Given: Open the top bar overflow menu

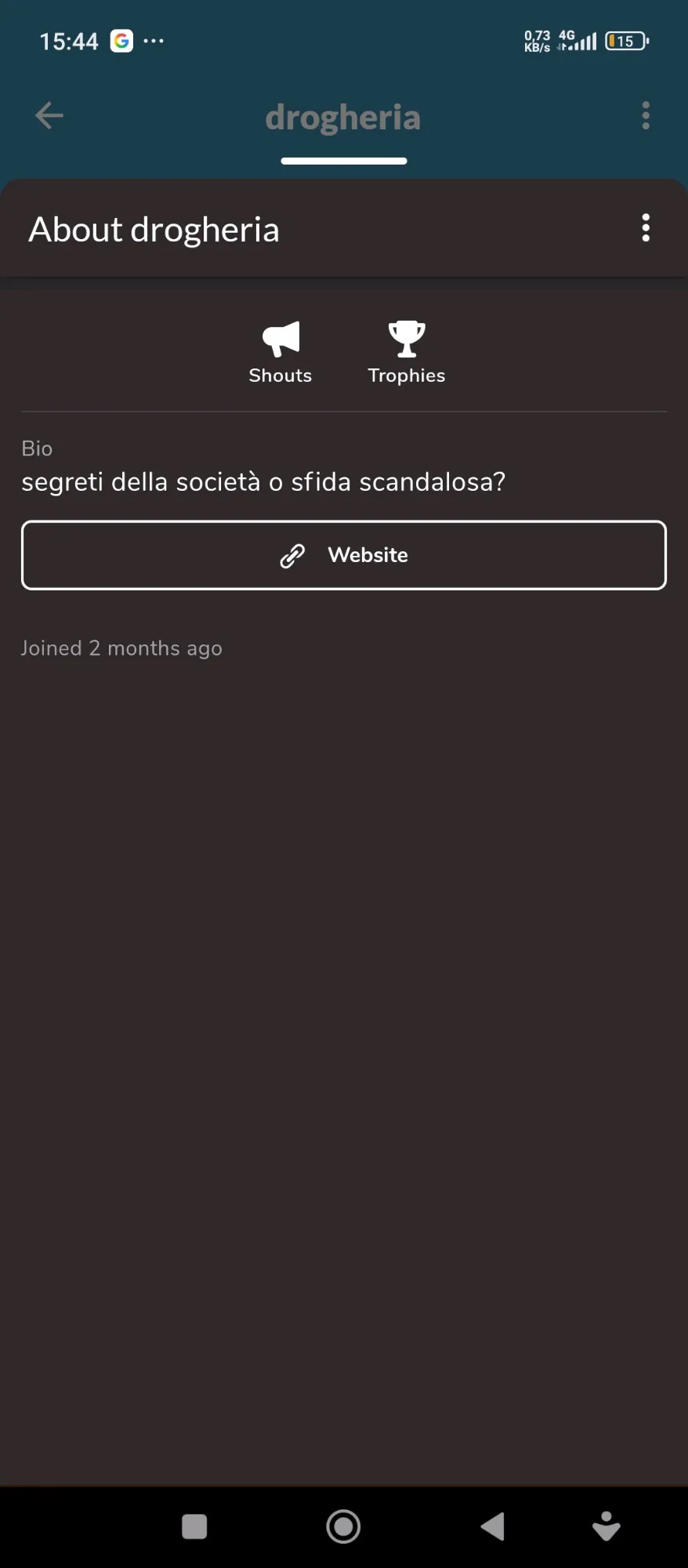Looking at the screenshot, I should (x=646, y=116).
